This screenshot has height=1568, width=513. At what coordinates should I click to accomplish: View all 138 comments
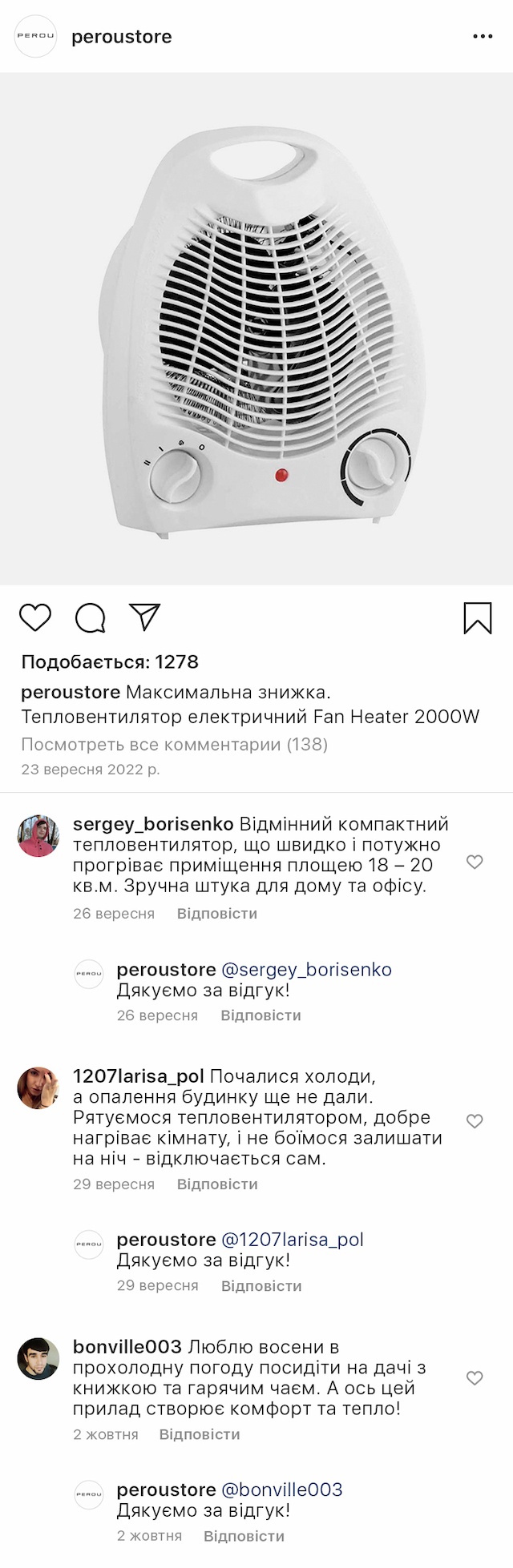pyautogui.click(x=174, y=745)
